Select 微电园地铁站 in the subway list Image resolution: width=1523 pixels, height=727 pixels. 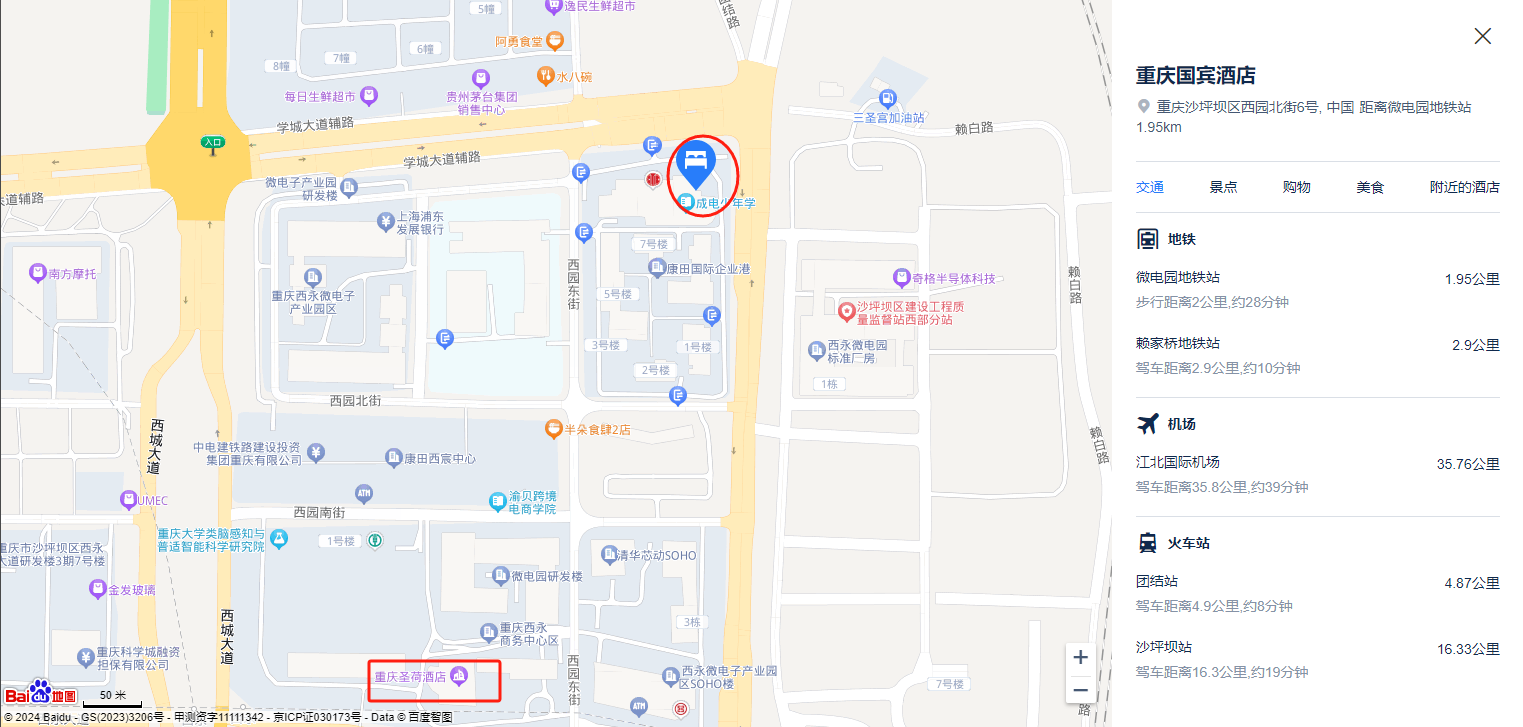coord(1177,278)
